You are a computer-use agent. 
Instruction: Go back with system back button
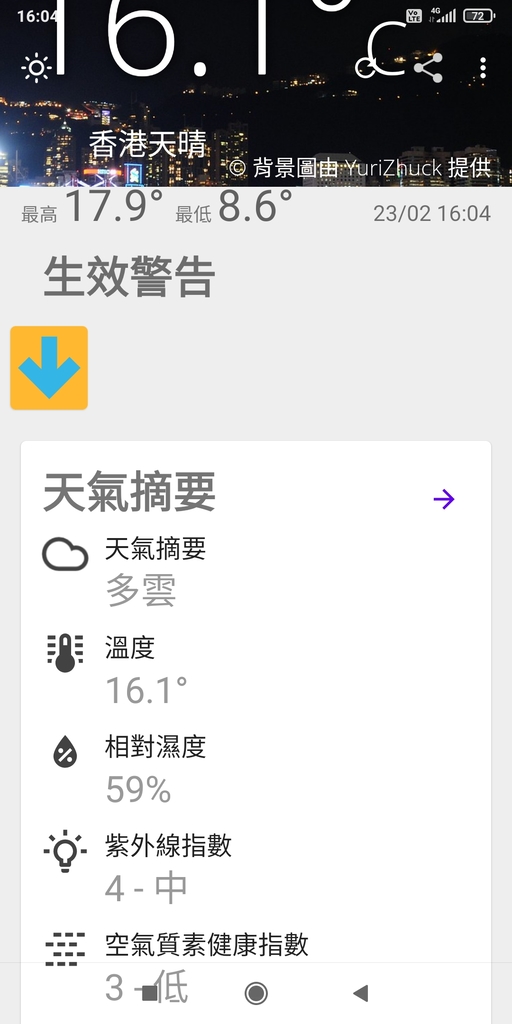pos(360,993)
